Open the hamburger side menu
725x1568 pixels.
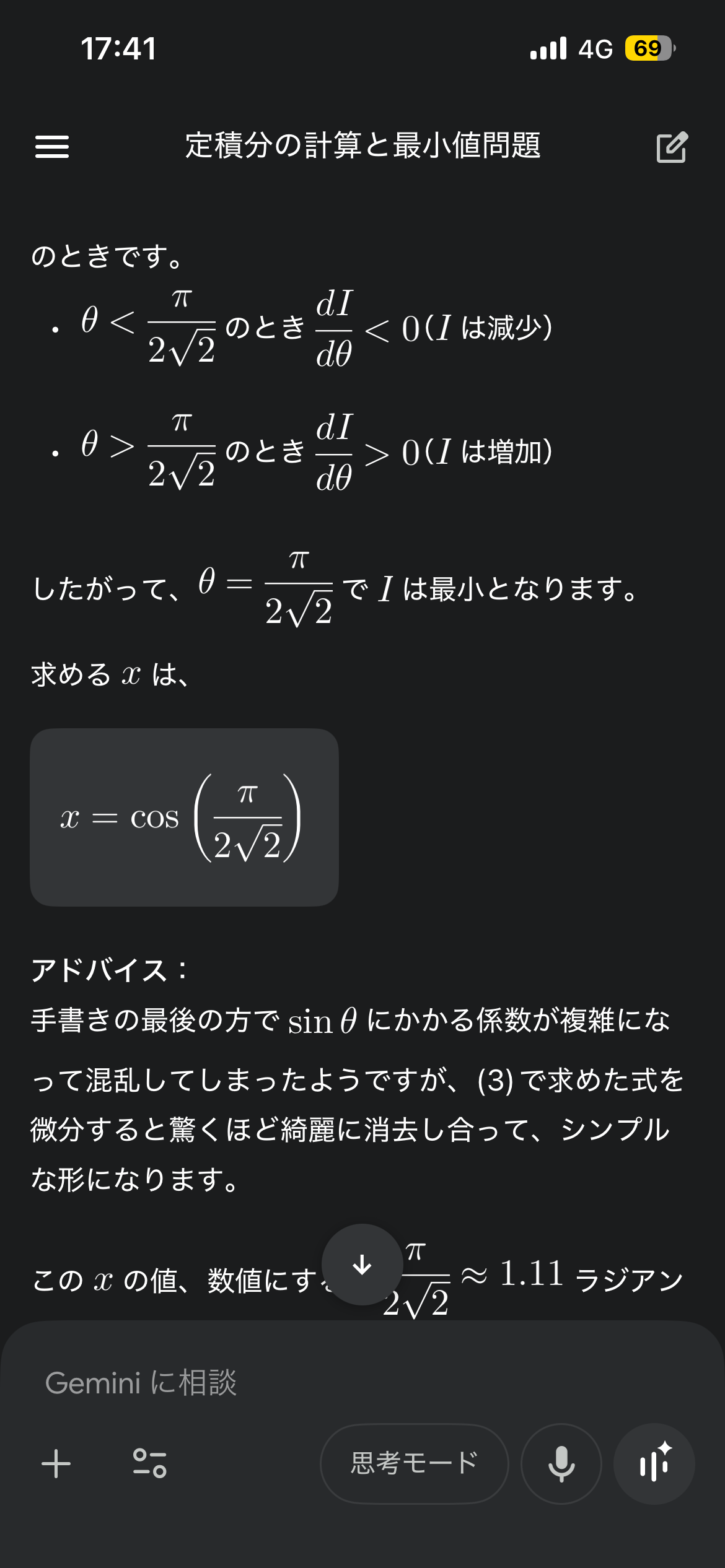pyautogui.click(x=52, y=147)
